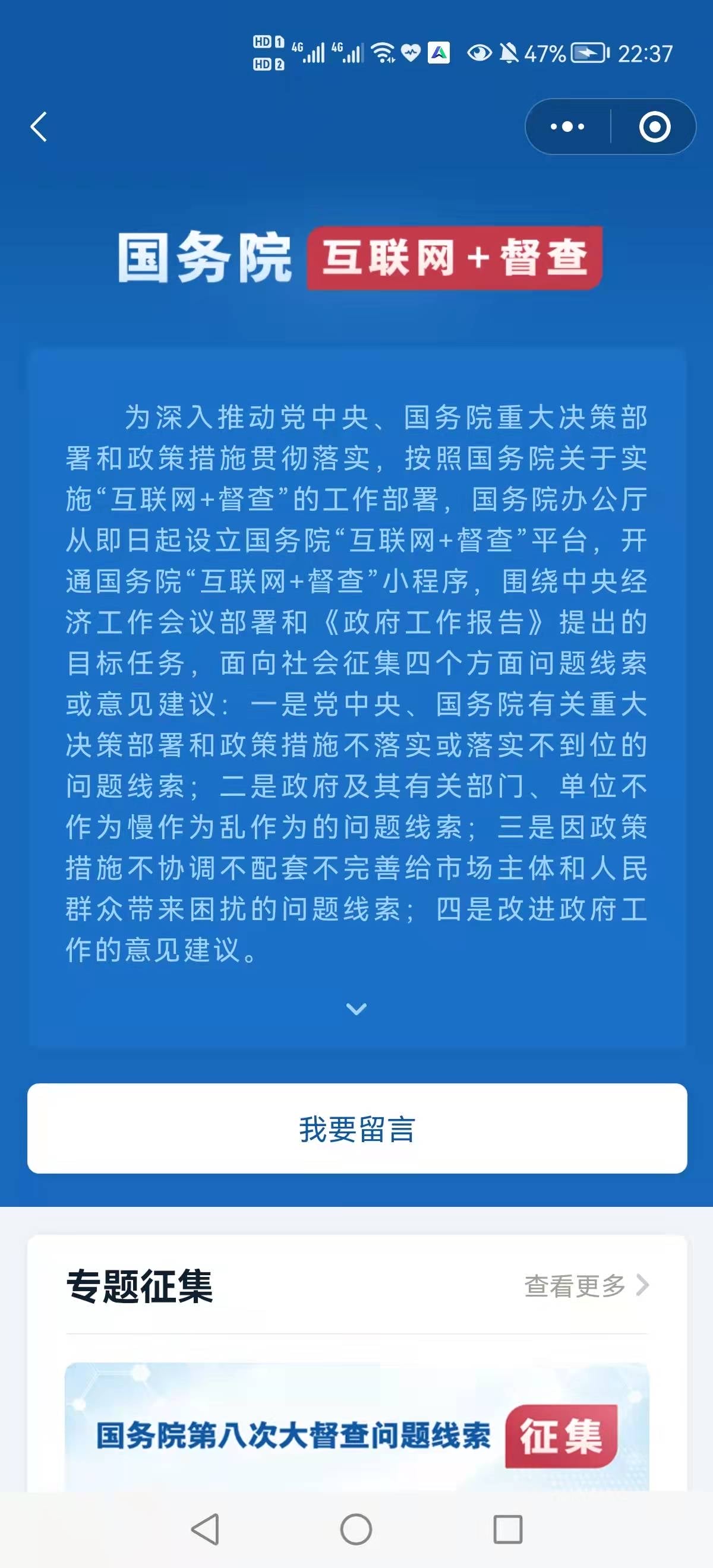Tap the system back button

[x=205, y=1529]
